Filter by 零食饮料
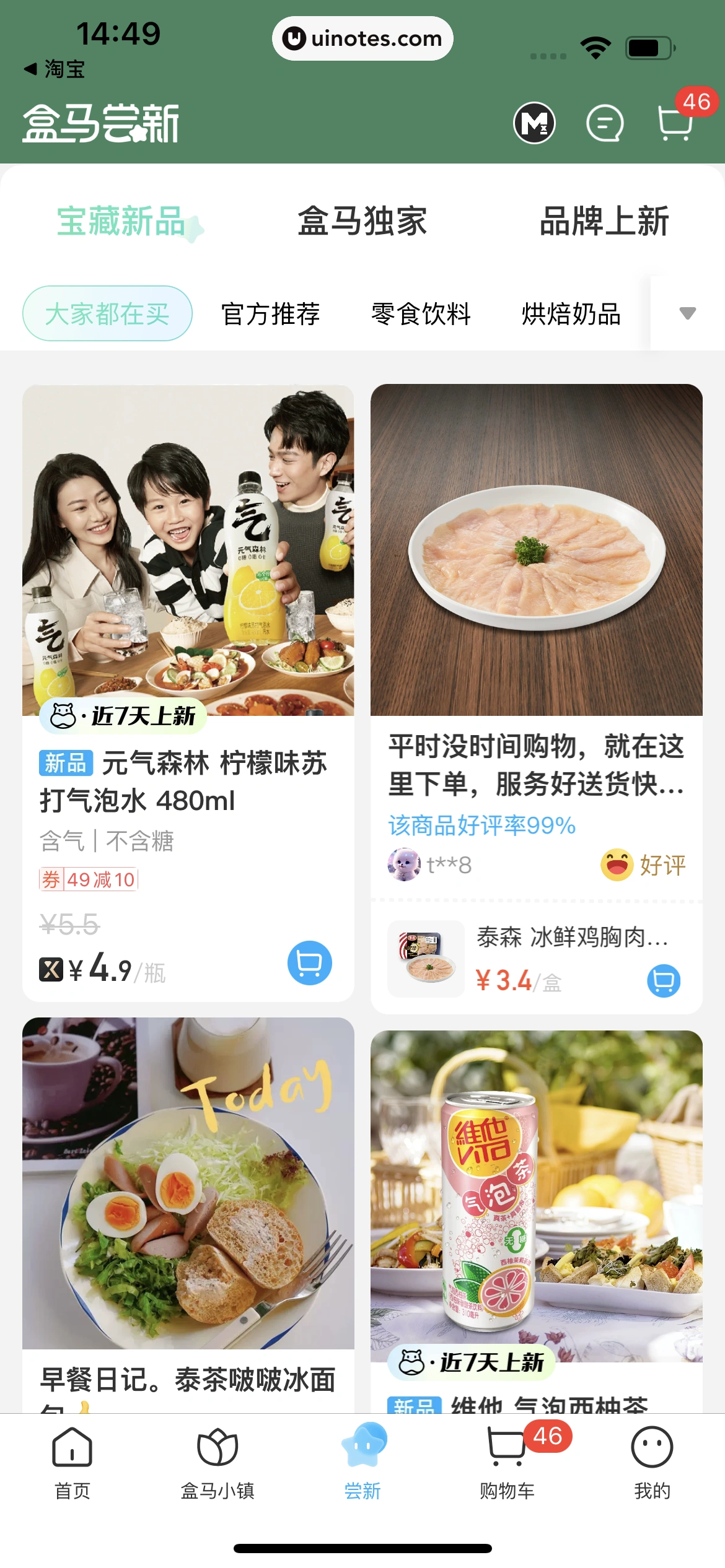This screenshot has height=1568, width=725. pyautogui.click(x=421, y=313)
